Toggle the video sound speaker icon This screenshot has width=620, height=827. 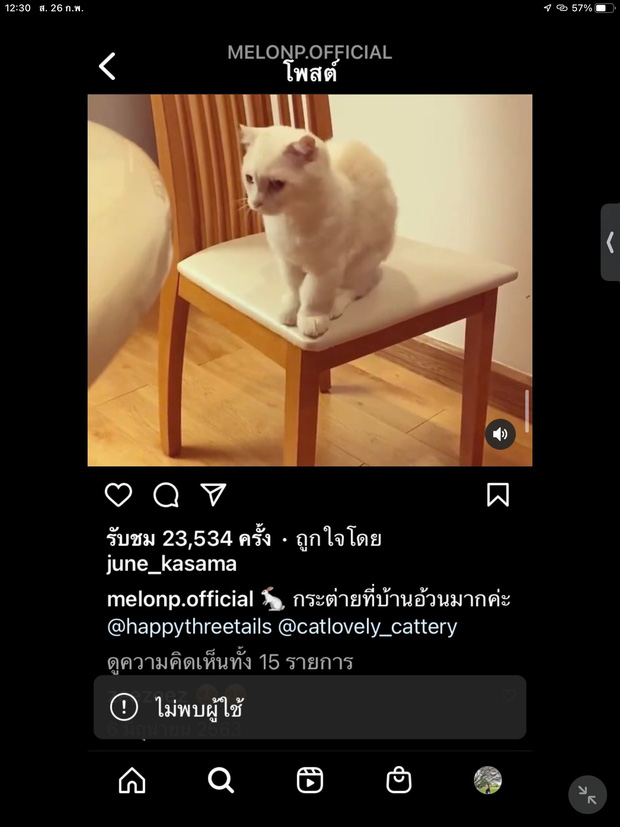(x=500, y=434)
